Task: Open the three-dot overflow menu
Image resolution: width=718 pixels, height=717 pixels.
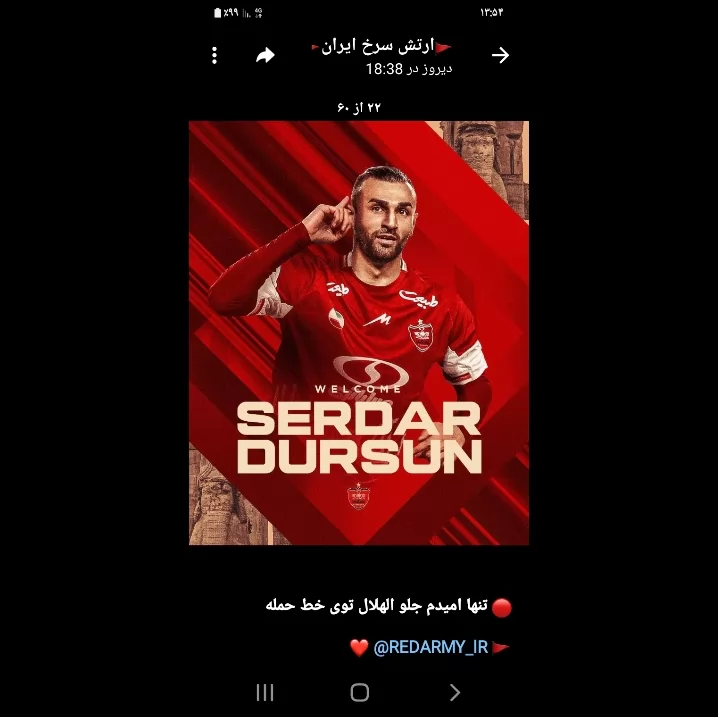Action: (214, 55)
